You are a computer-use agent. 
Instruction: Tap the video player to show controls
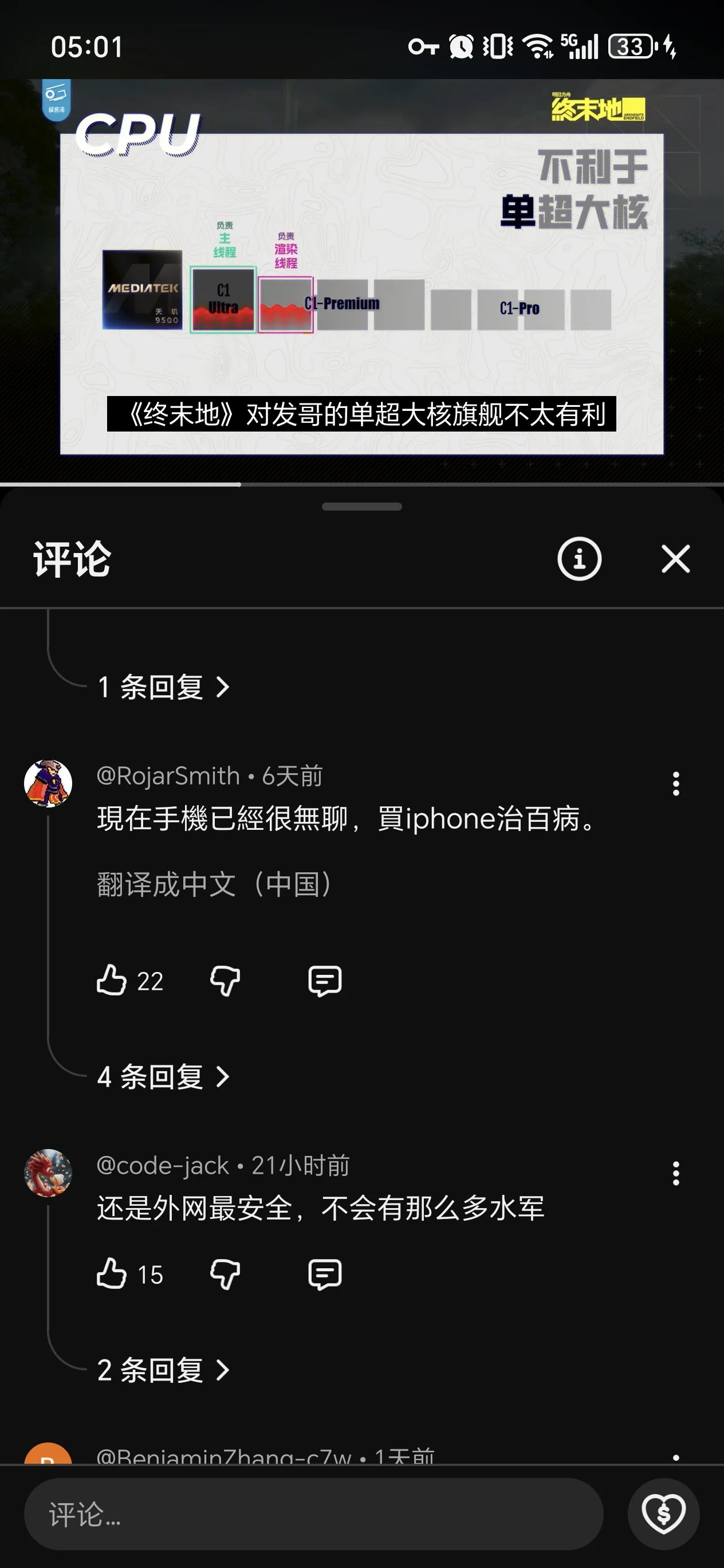pos(362,280)
